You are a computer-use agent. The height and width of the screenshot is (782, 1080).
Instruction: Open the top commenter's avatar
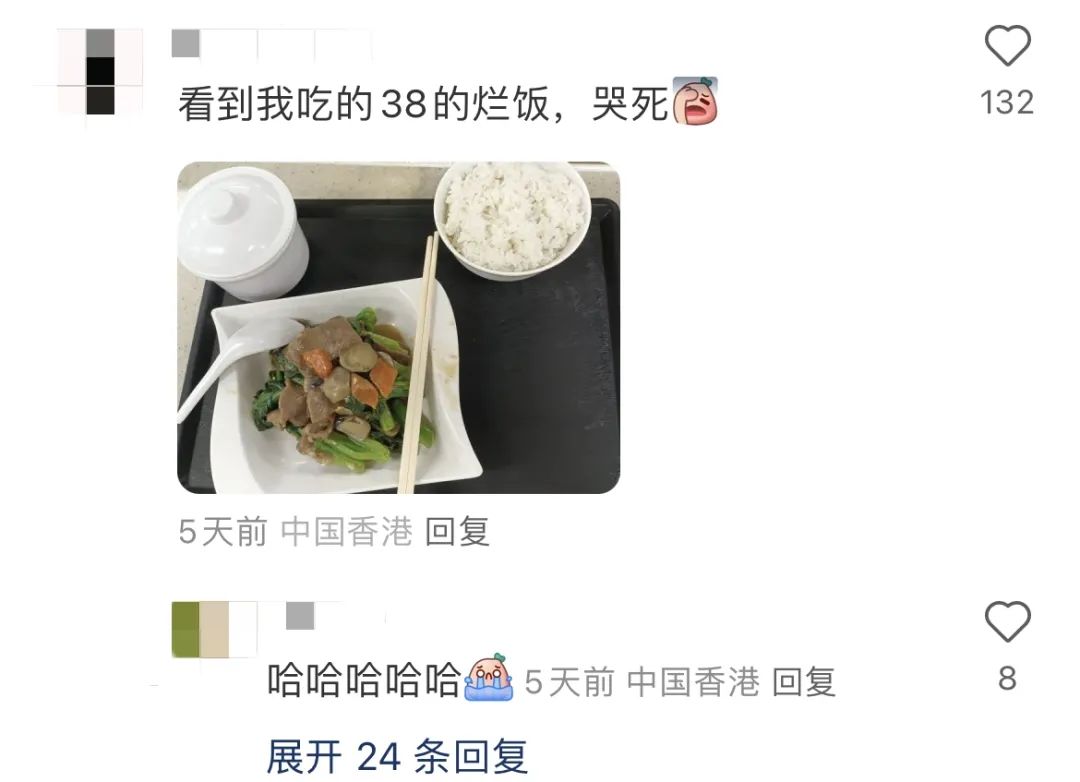tap(100, 71)
